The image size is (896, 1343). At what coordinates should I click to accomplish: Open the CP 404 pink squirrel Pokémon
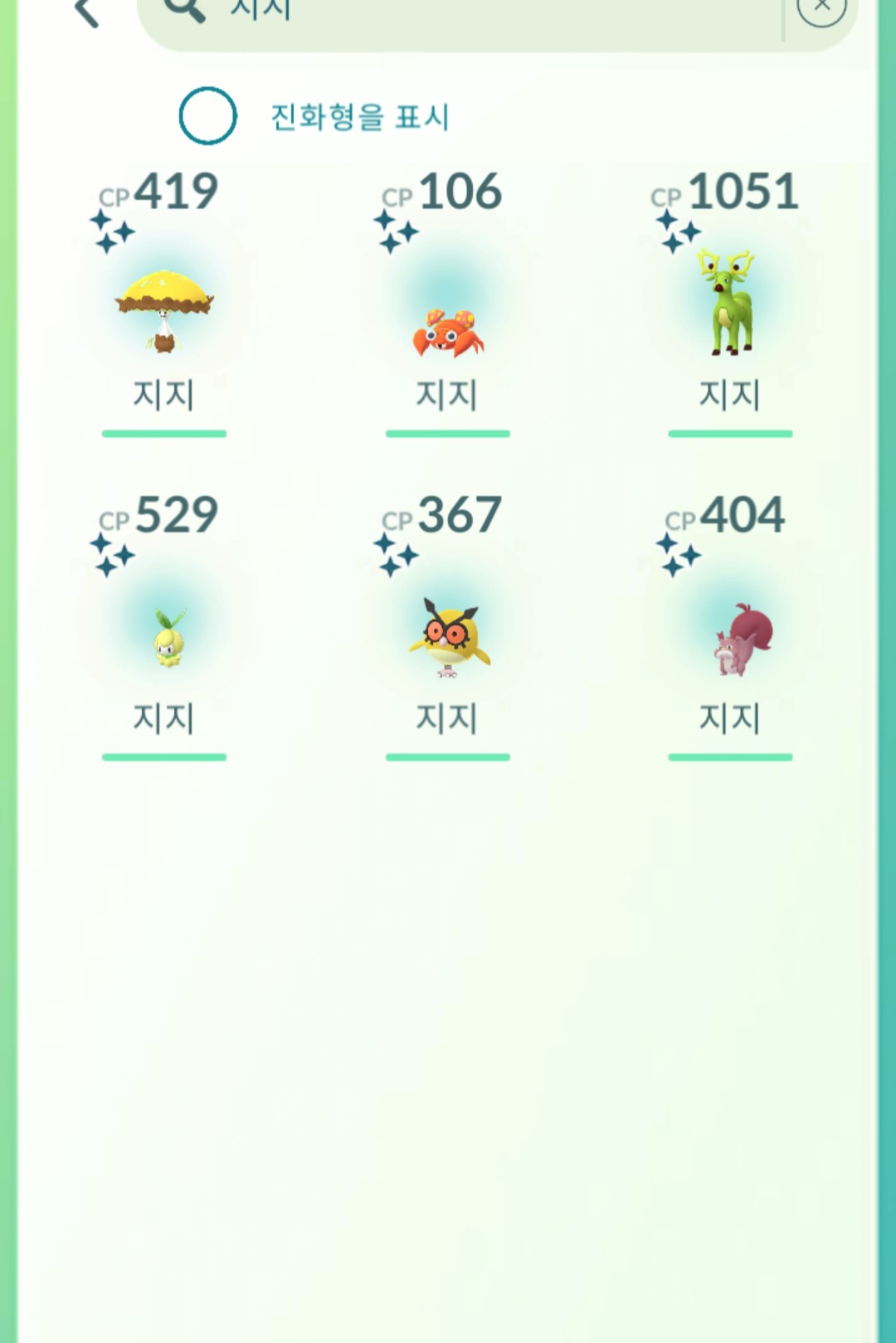[x=743, y=639]
